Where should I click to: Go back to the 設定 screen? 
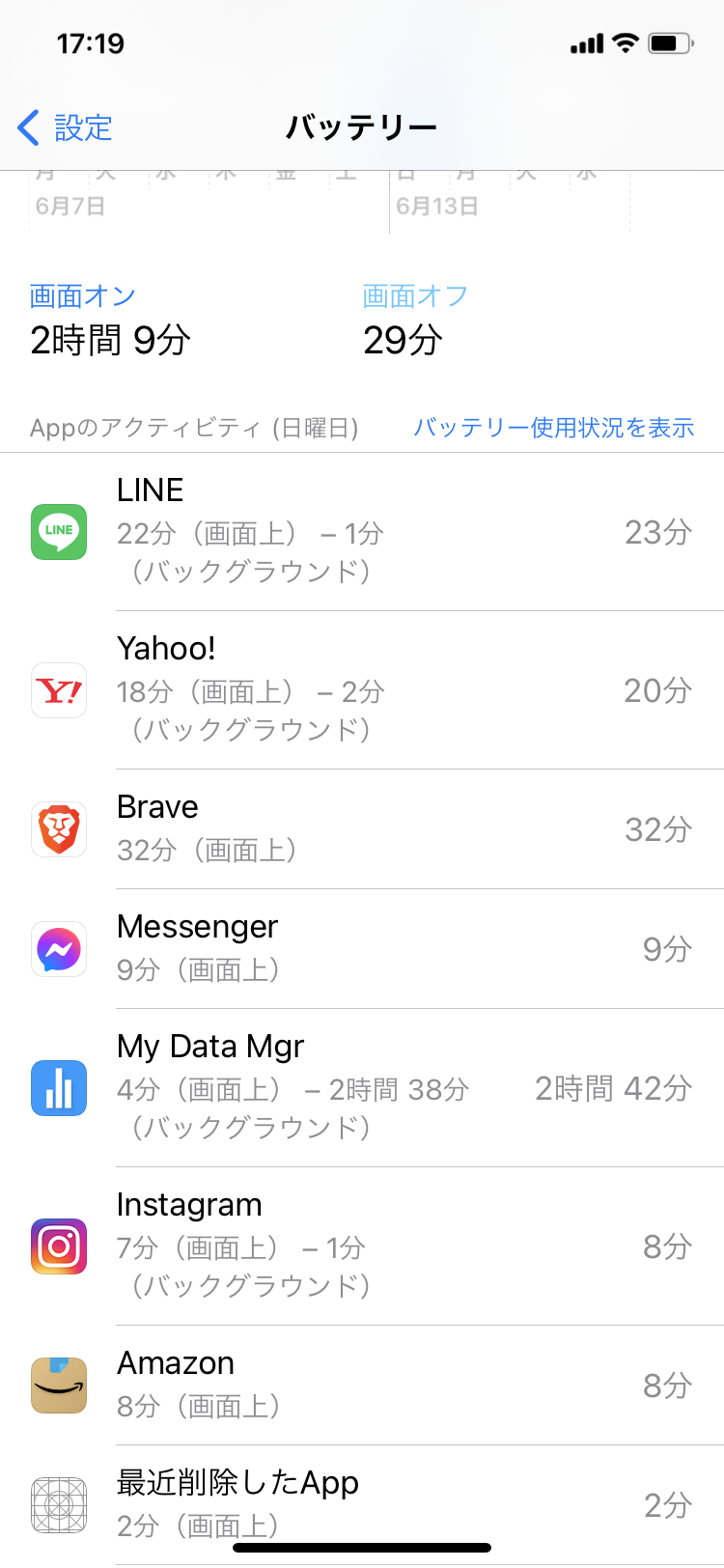point(66,127)
